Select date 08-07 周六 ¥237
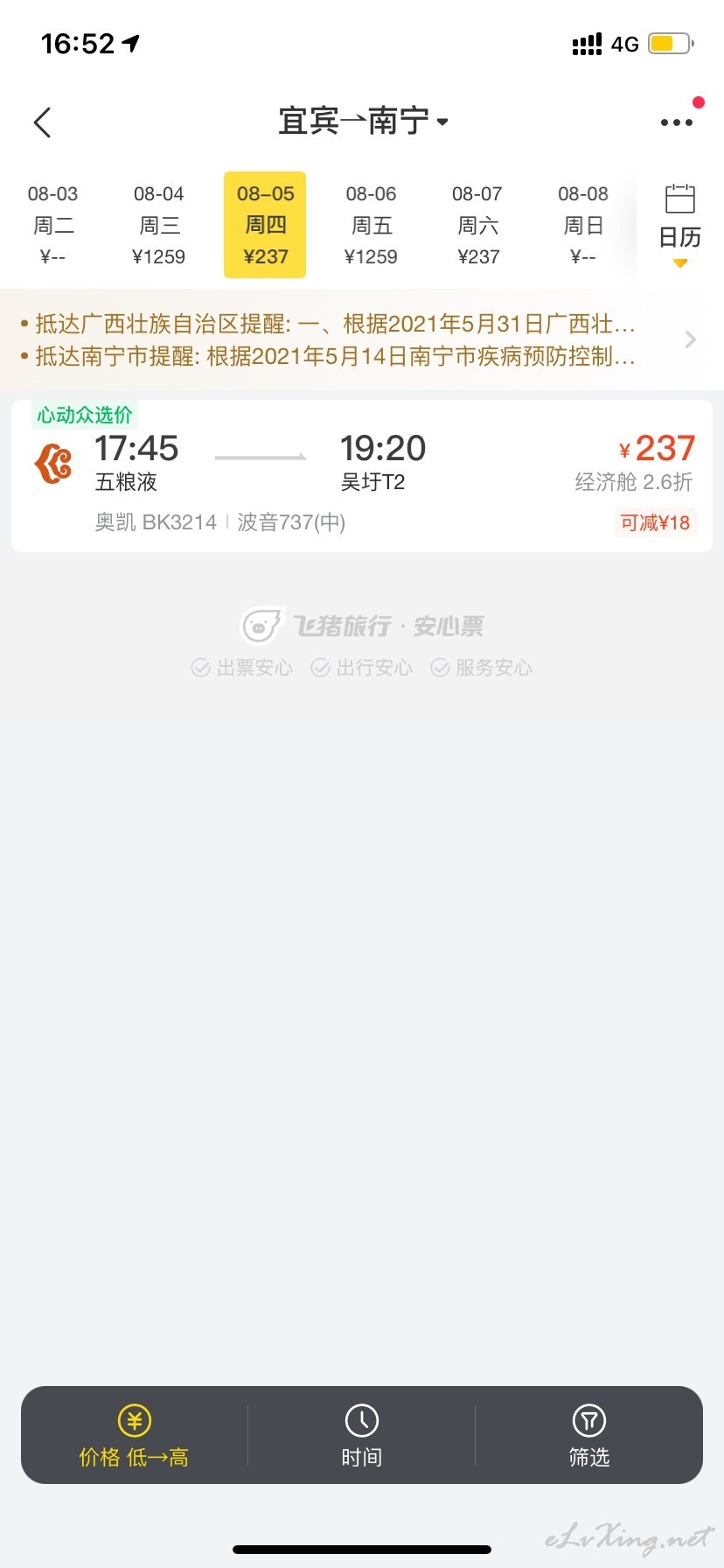Image resolution: width=724 pixels, height=1568 pixels. 477,225
